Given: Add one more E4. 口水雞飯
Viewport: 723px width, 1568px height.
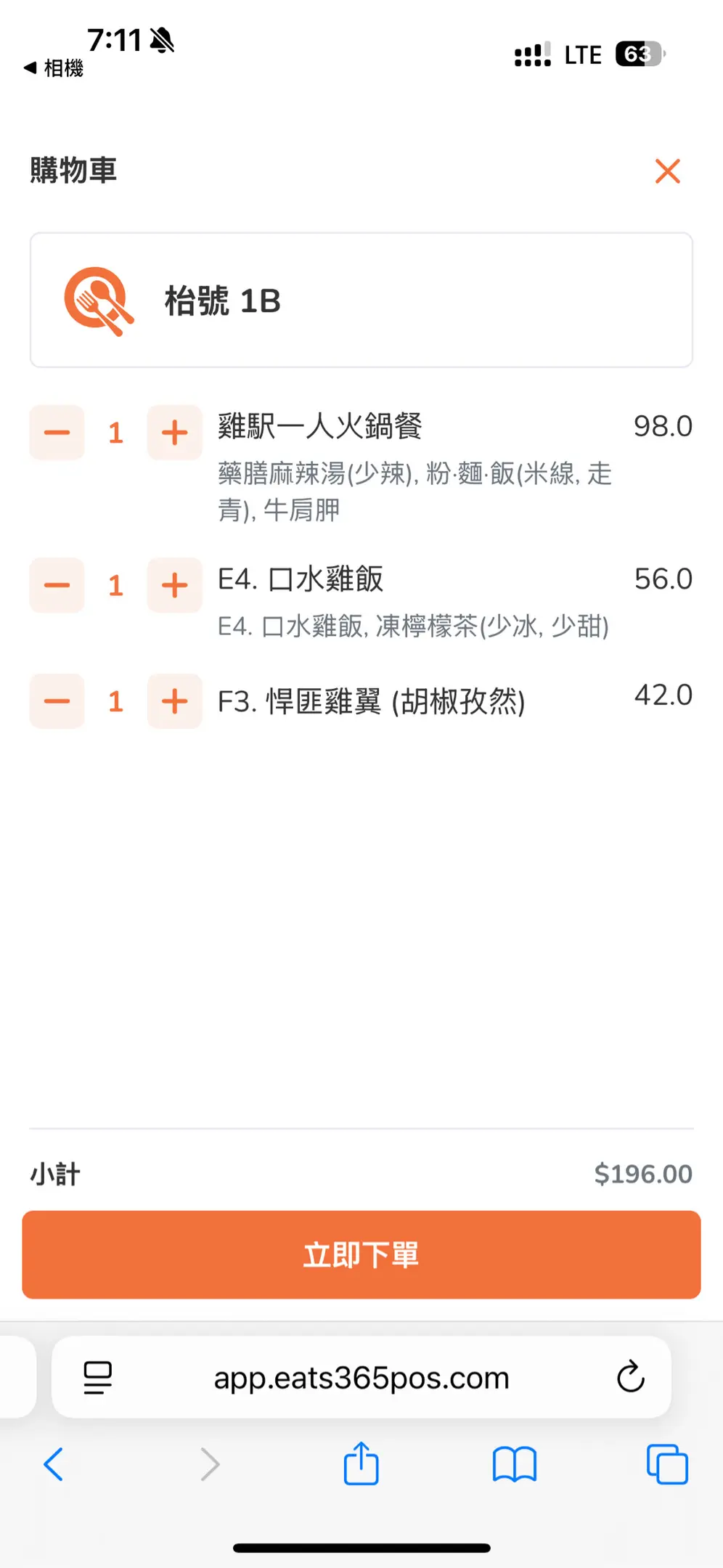Looking at the screenshot, I should coord(174,585).
